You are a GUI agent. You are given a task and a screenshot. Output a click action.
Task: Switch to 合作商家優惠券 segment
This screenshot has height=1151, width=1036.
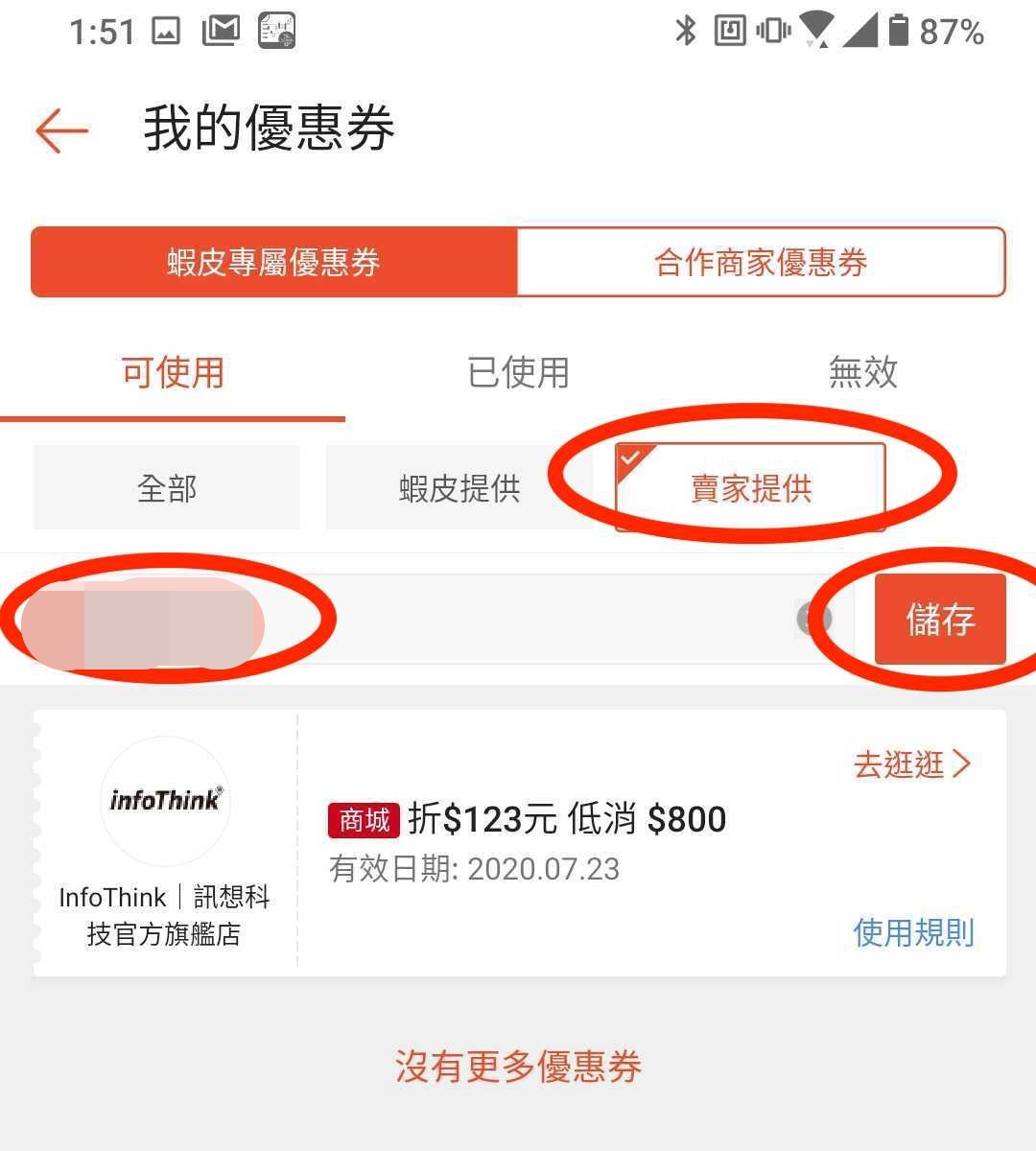[761, 262]
